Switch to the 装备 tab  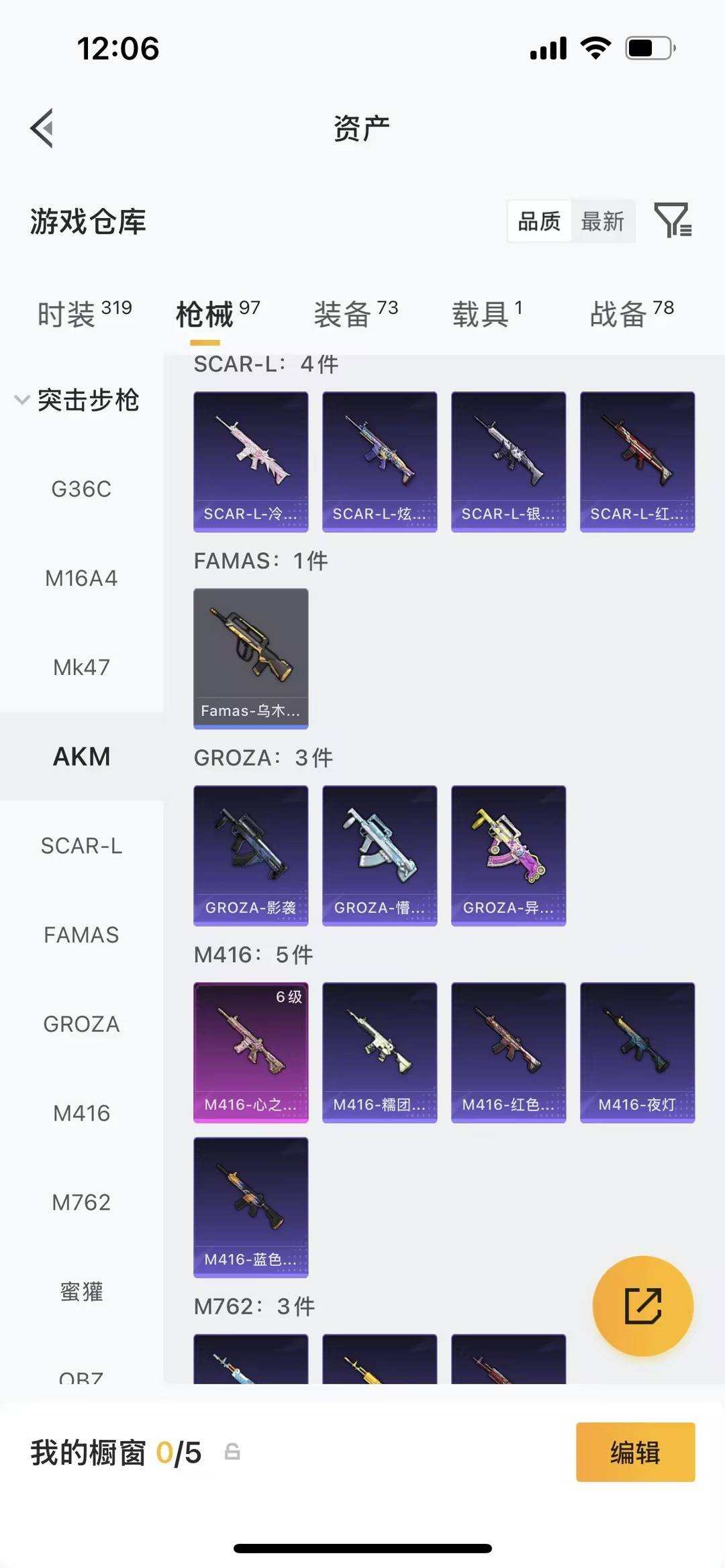pyautogui.click(x=356, y=313)
